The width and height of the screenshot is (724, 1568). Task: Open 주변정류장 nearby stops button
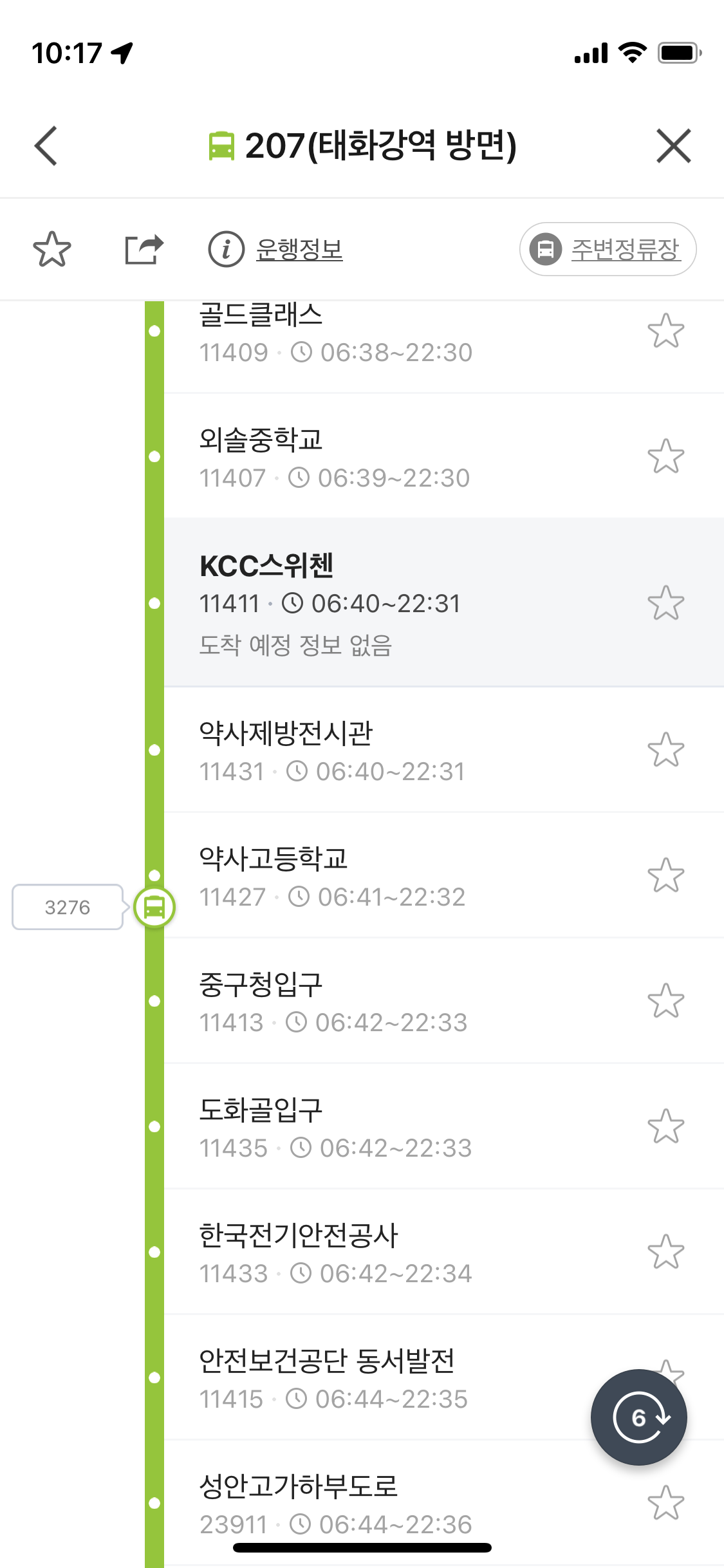click(608, 249)
